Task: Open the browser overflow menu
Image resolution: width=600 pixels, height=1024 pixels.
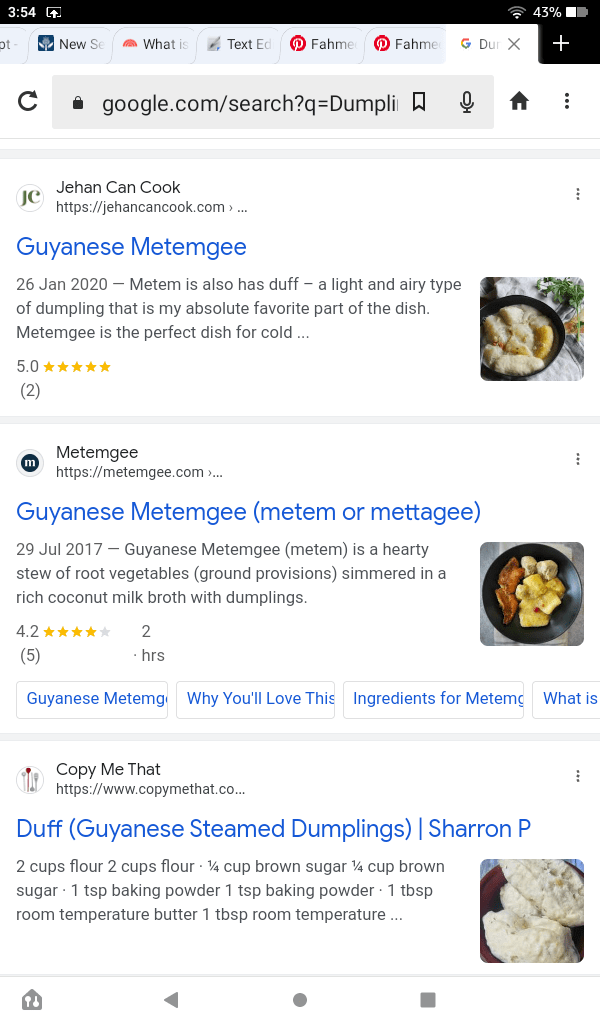Action: 567,101
